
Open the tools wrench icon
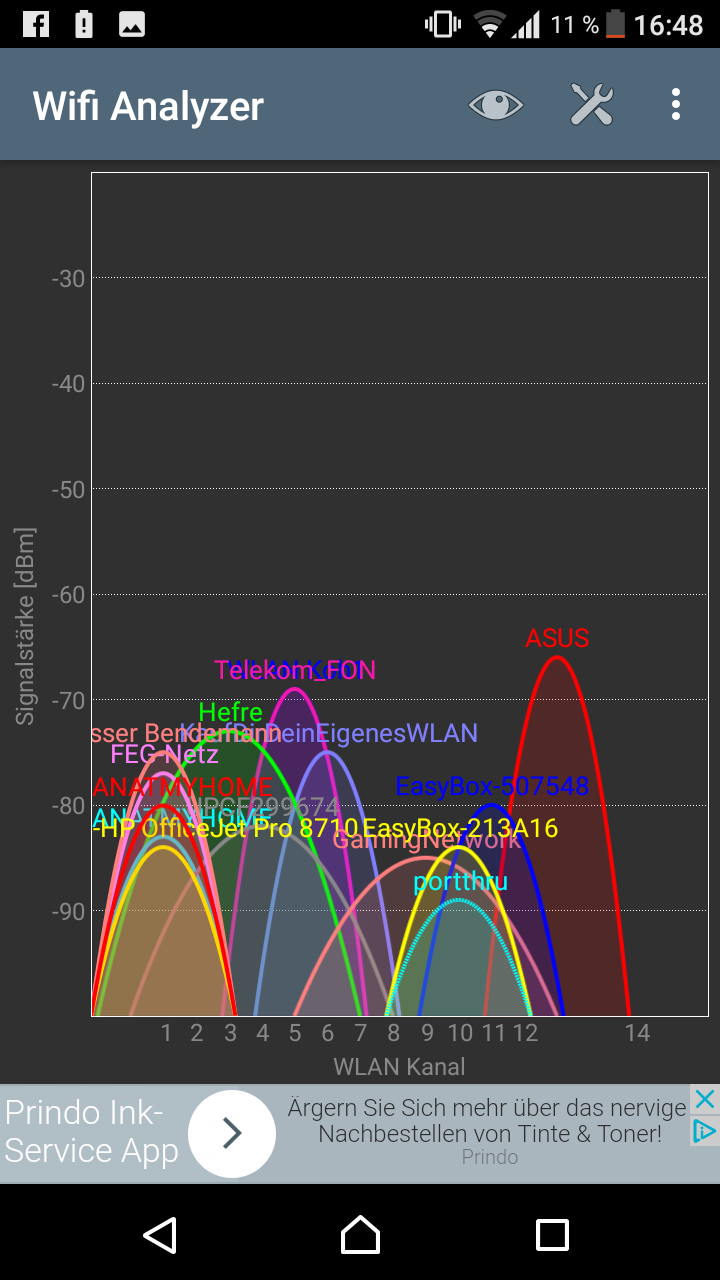tap(591, 104)
